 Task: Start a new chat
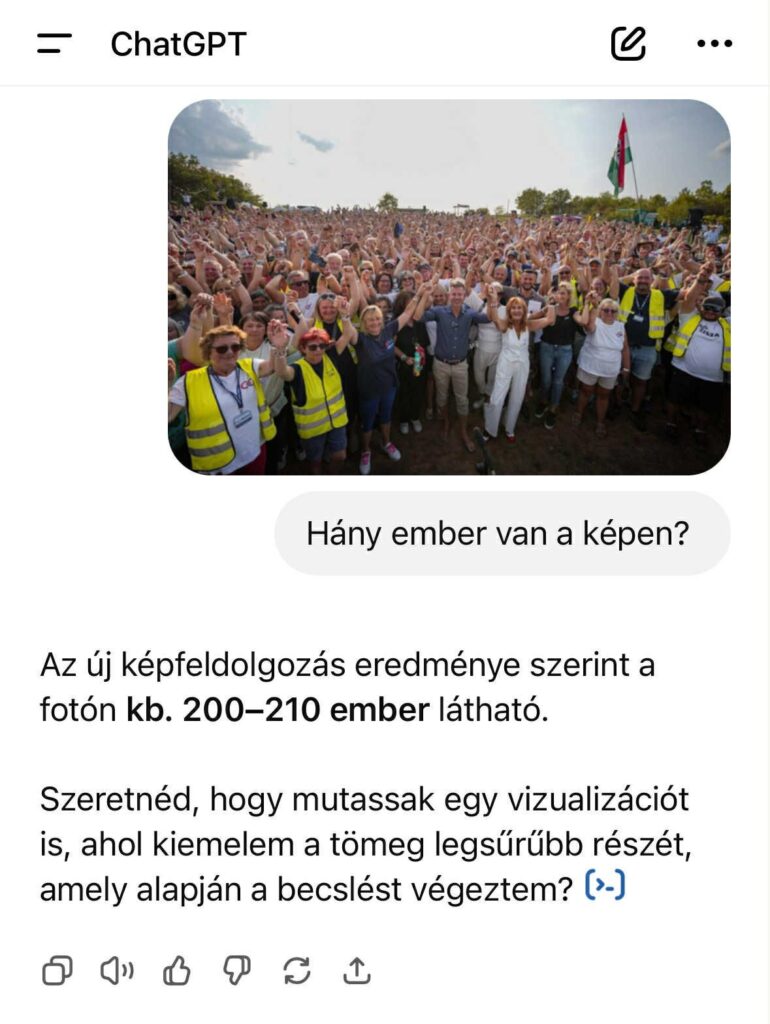coord(628,44)
